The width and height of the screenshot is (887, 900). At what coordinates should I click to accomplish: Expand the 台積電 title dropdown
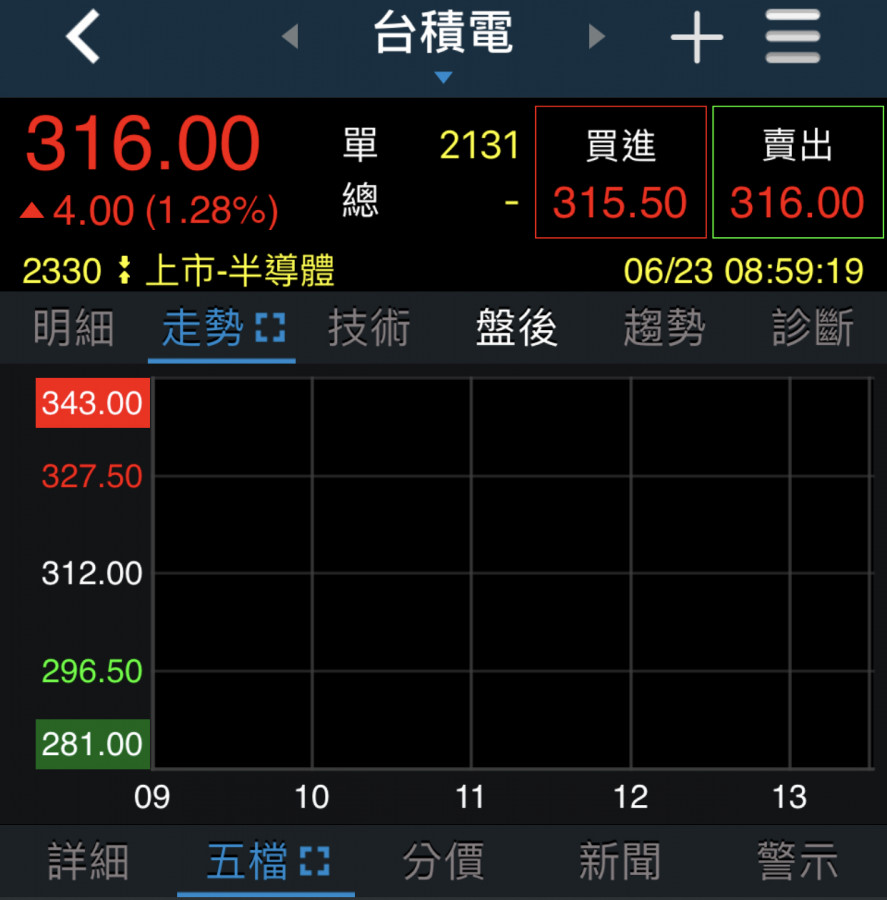(443, 45)
